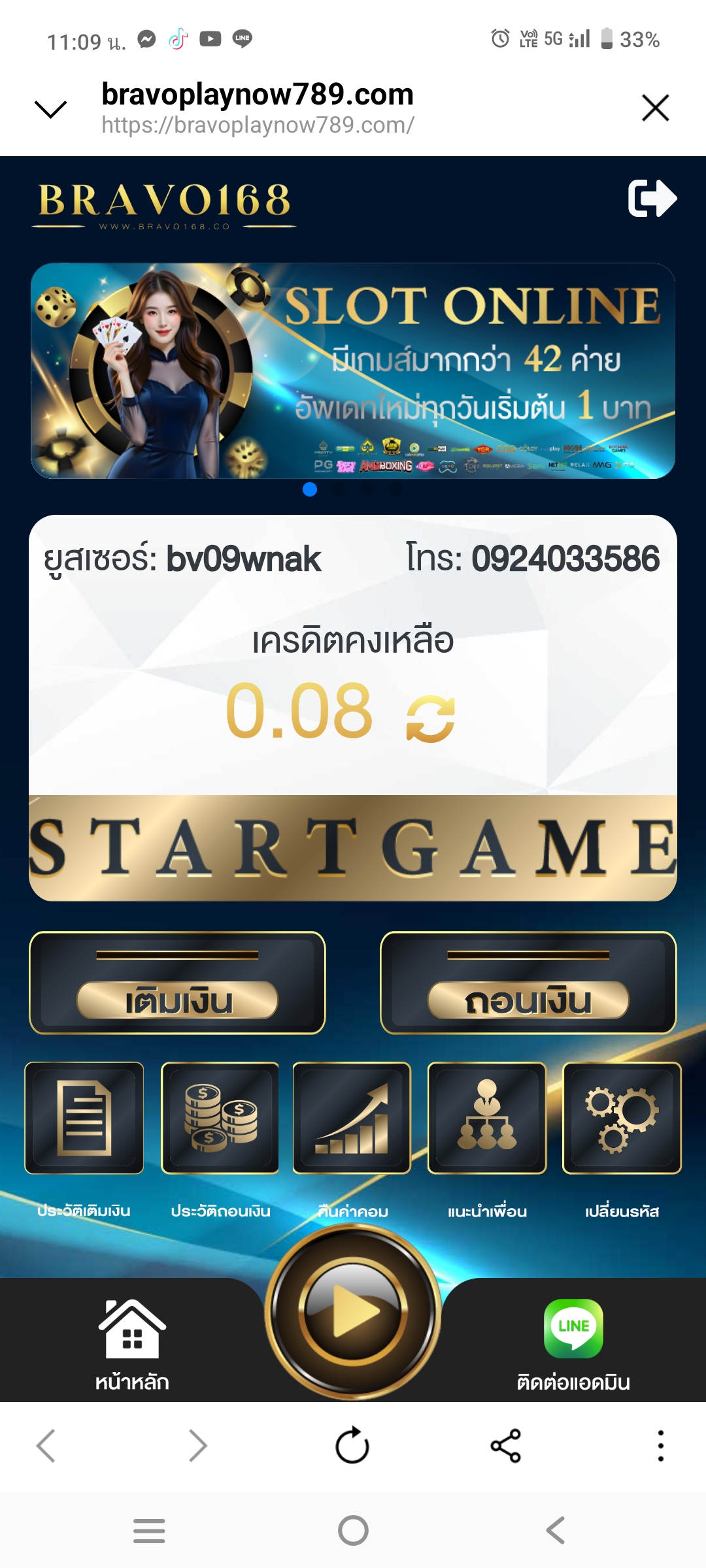This screenshot has width=706, height=1568.
Task: Share this page from browser toolbar
Action: pos(505,1445)
